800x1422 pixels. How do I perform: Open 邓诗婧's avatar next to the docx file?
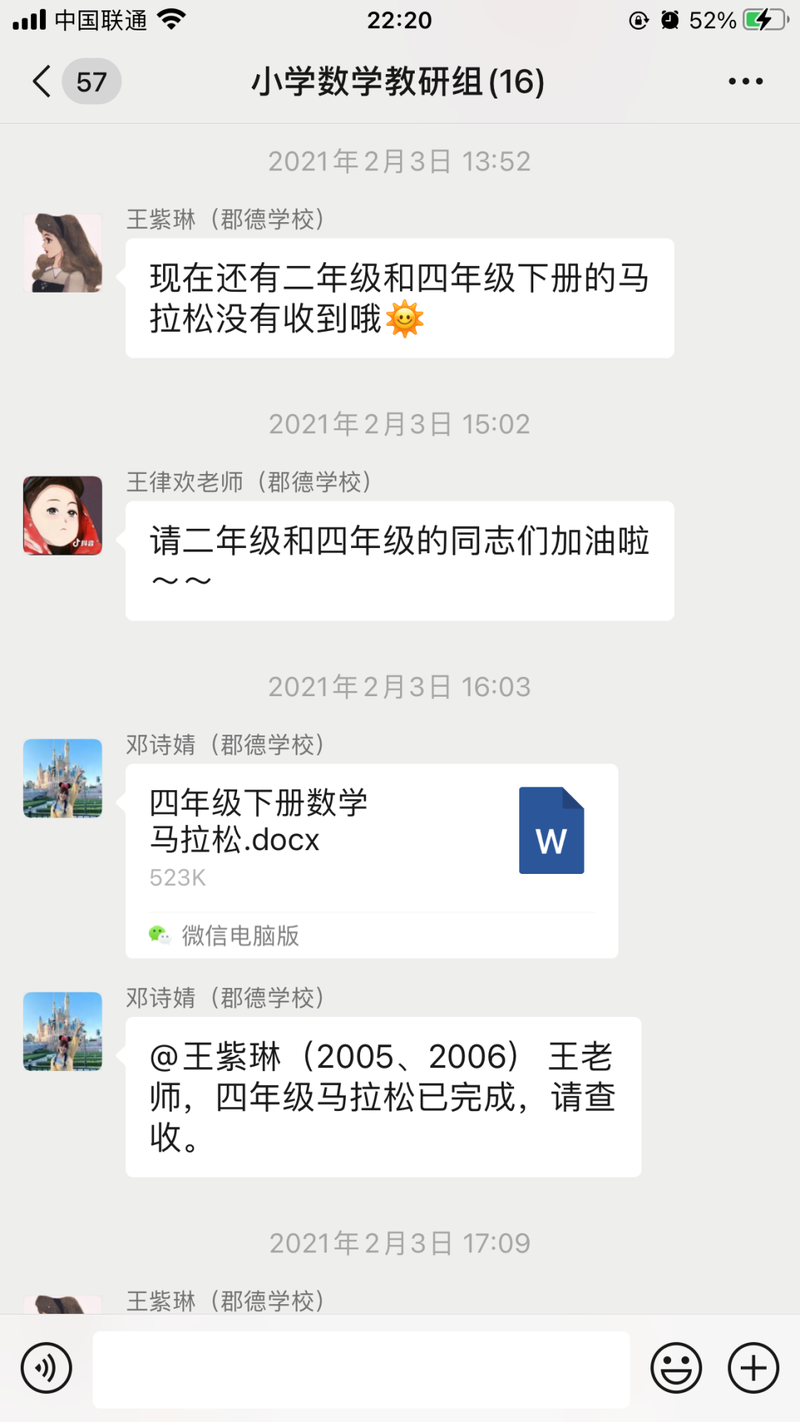coord(62,778)
